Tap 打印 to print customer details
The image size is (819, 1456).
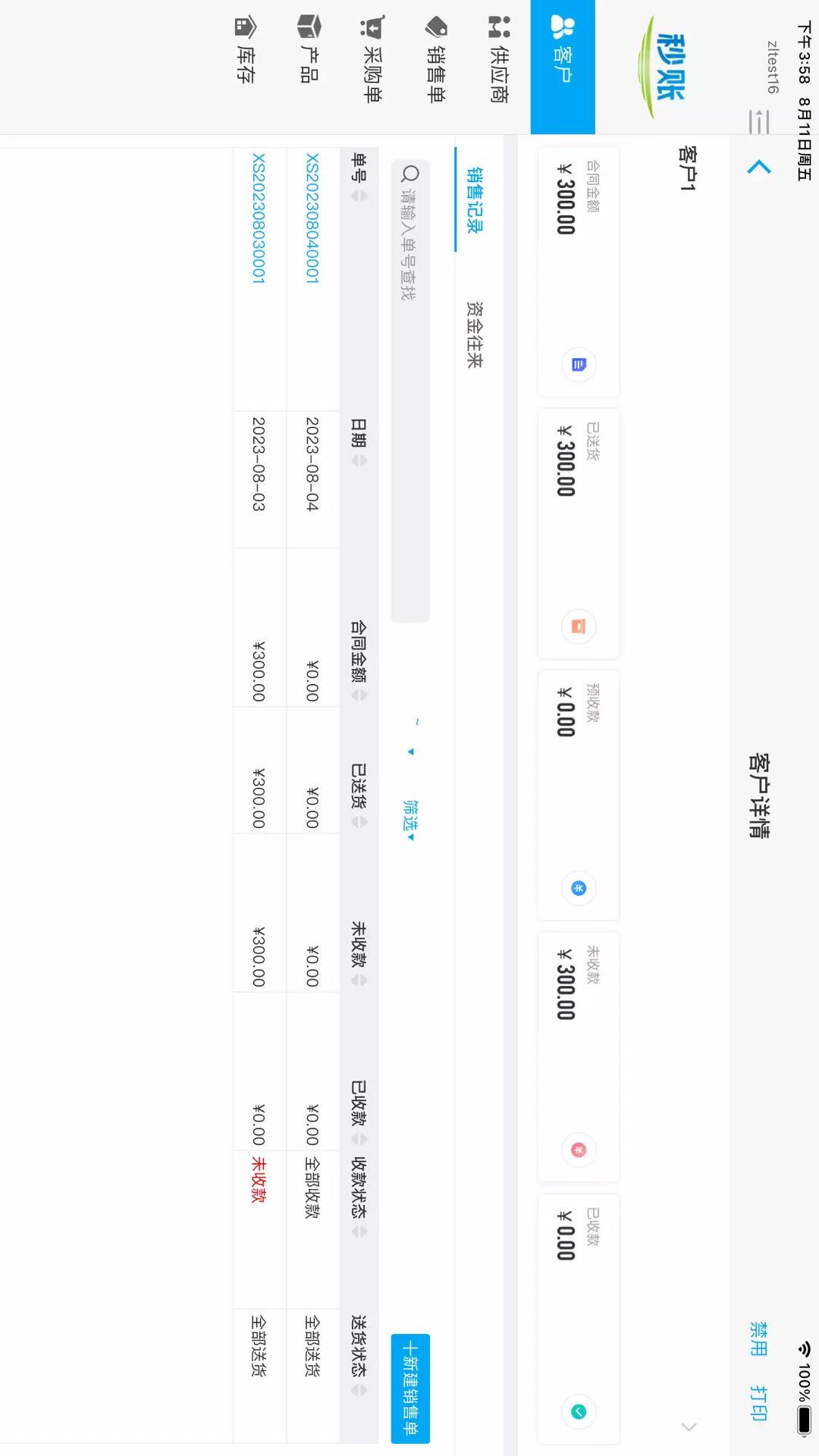(x=758, y=1402)
